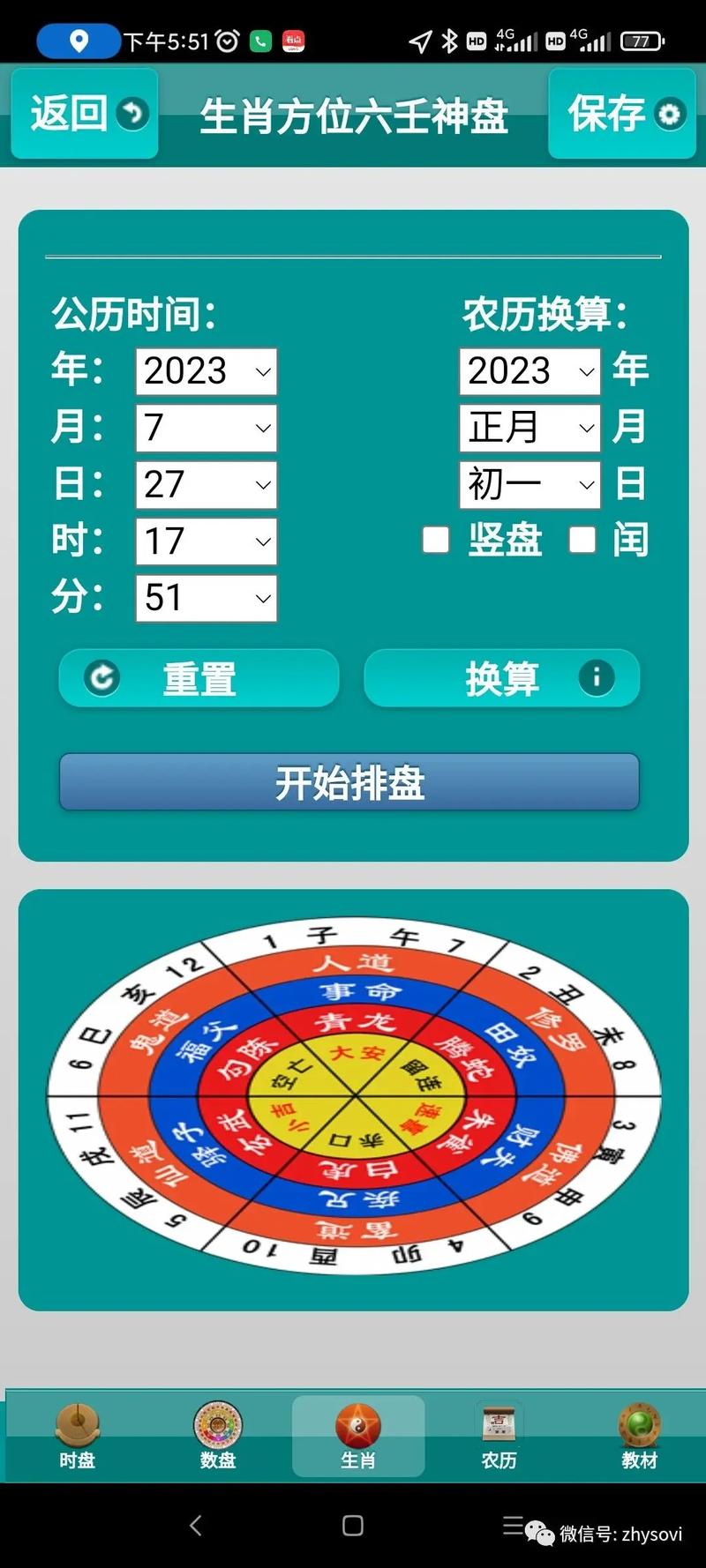Switch to the 时盘 tab

(77, 1437)
